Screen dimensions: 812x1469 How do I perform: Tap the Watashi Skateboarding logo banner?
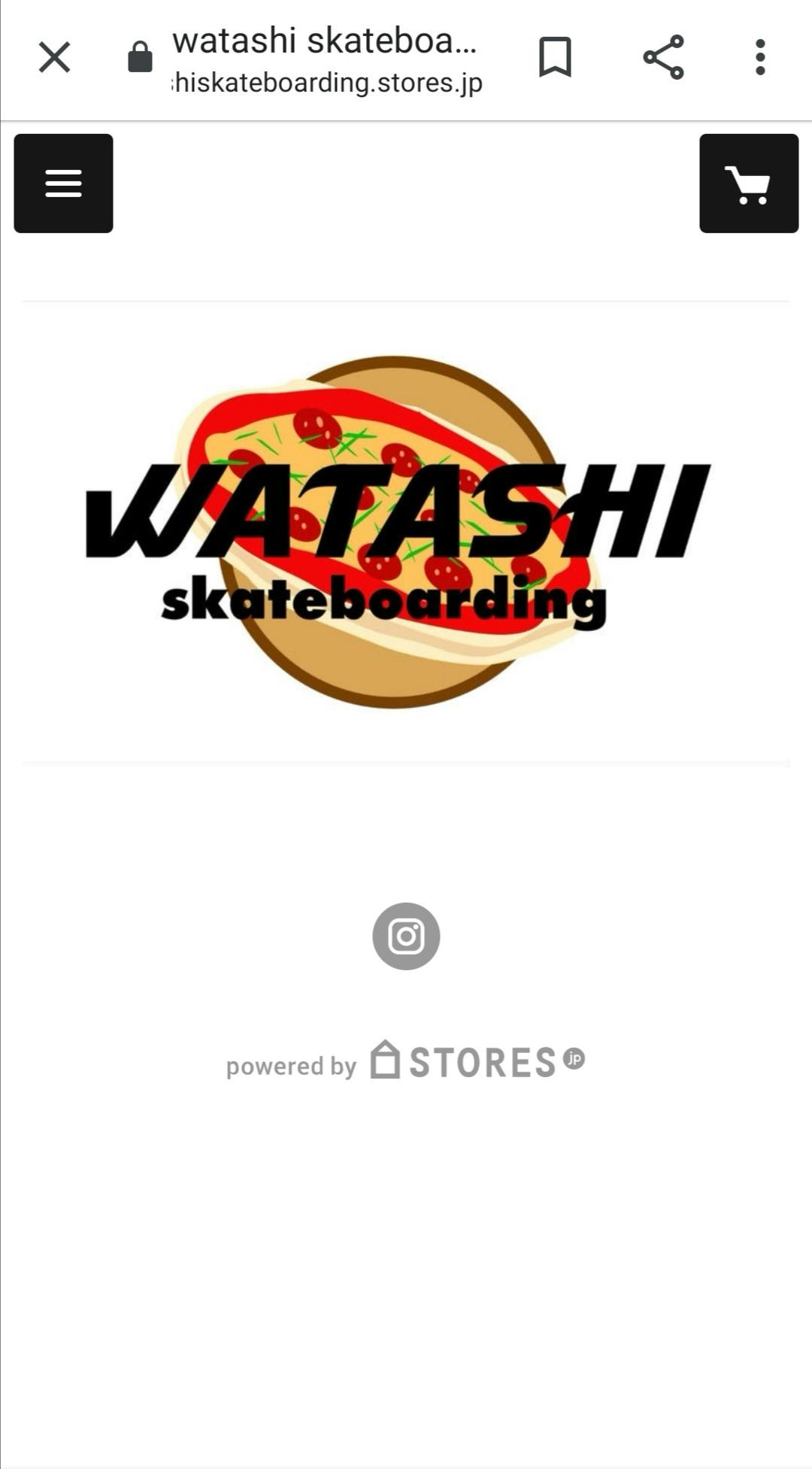[398, 533]
